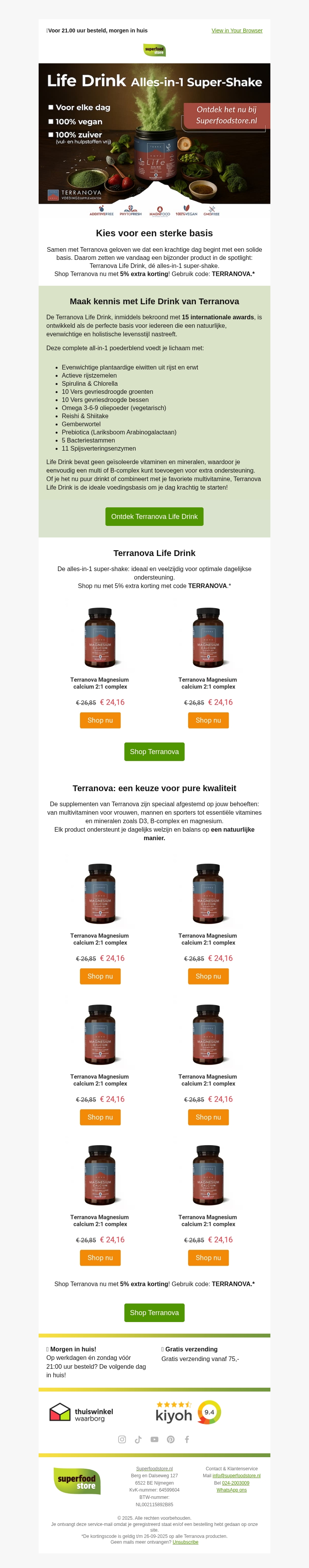Email info@superfoodstore.nl
The height and width of the screenshot is (1568, 309).
[x=236, y=1475]
